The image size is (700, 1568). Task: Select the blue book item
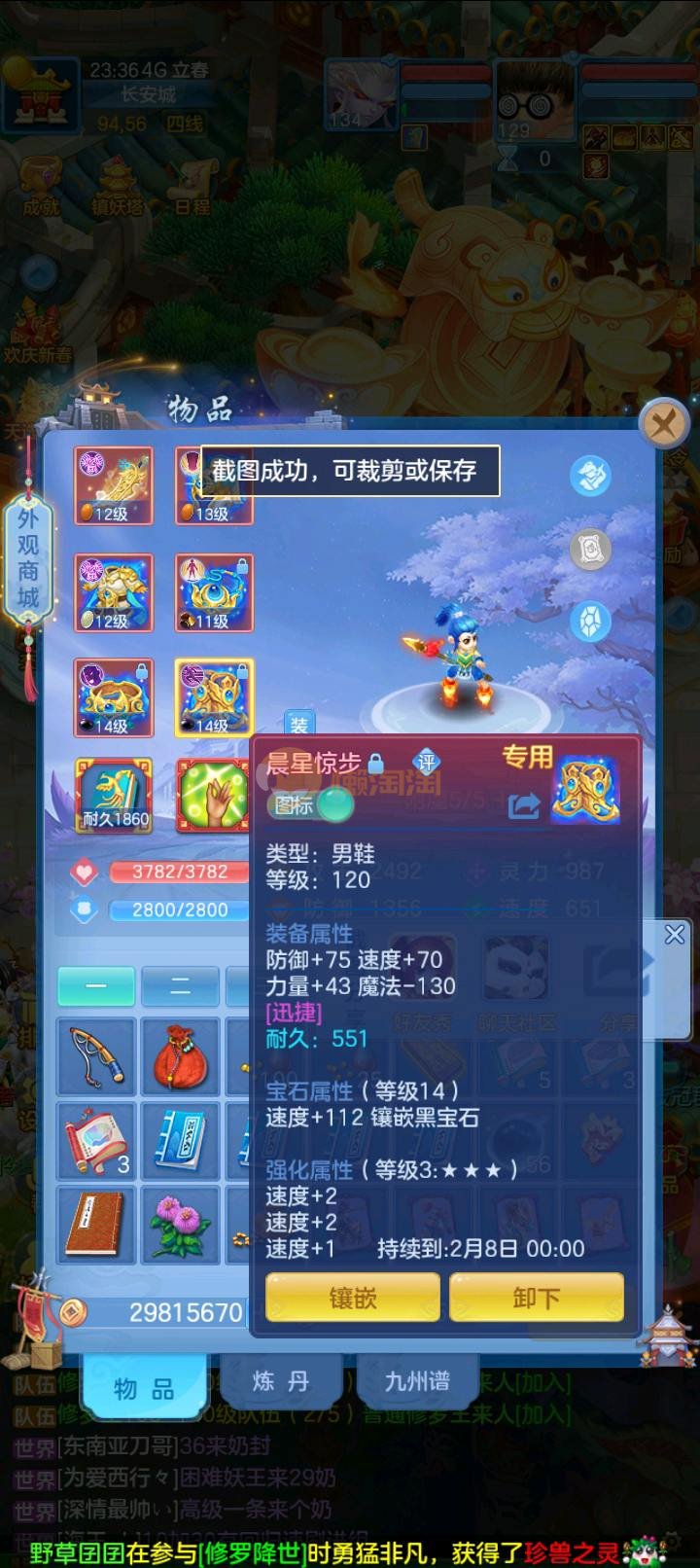point(180,1139)
